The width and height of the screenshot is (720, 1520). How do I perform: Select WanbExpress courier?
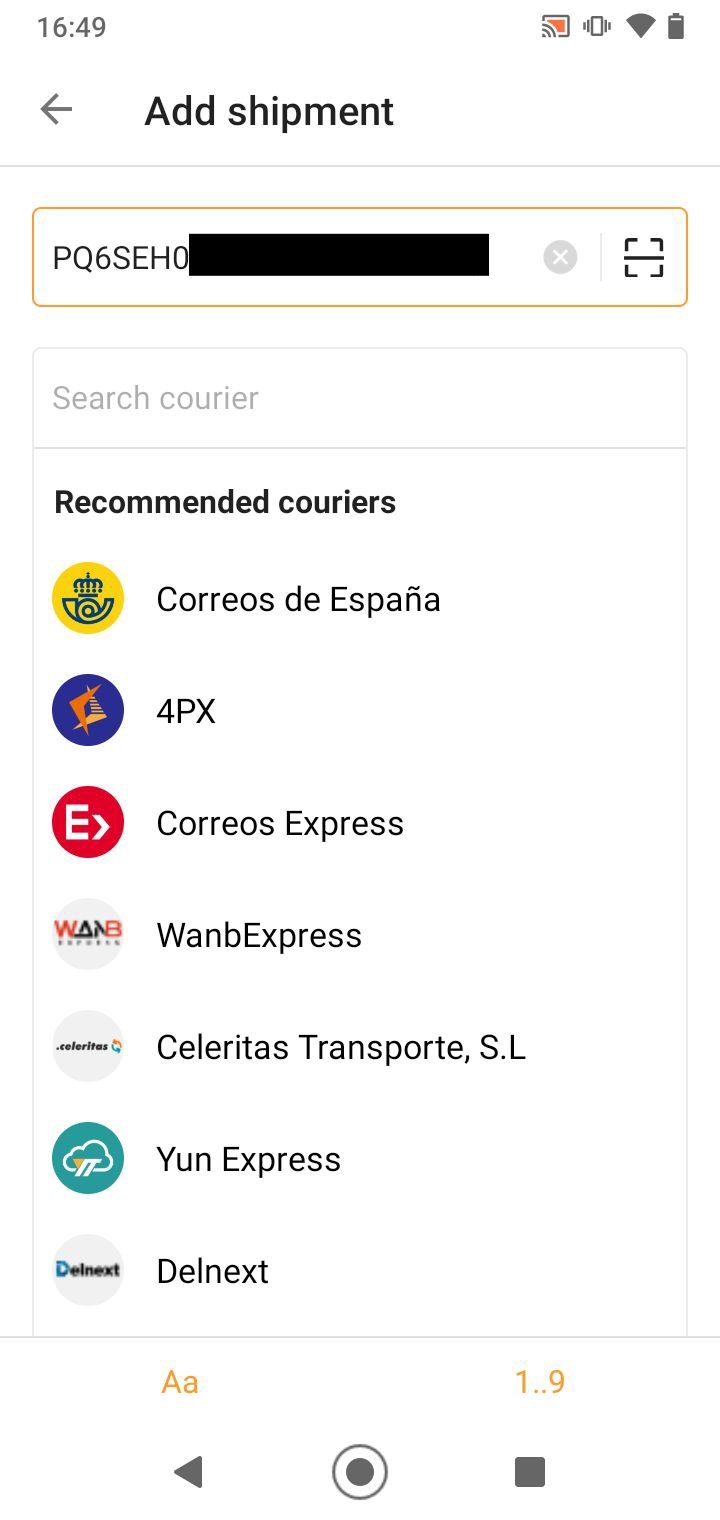pyautogui.click(x=360, y=935)
